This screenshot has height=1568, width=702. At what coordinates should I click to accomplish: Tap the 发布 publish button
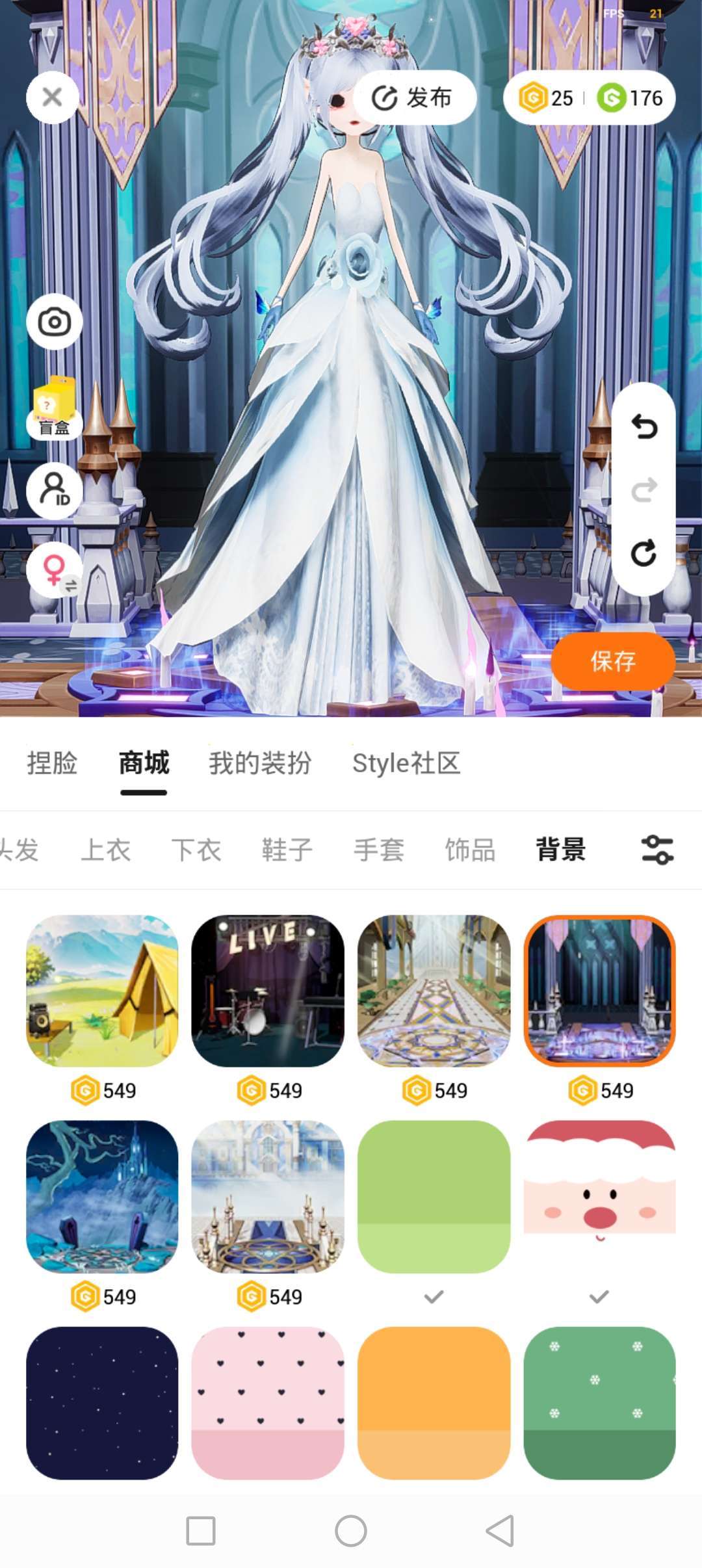pyautogui.click(x=413, y=98)
